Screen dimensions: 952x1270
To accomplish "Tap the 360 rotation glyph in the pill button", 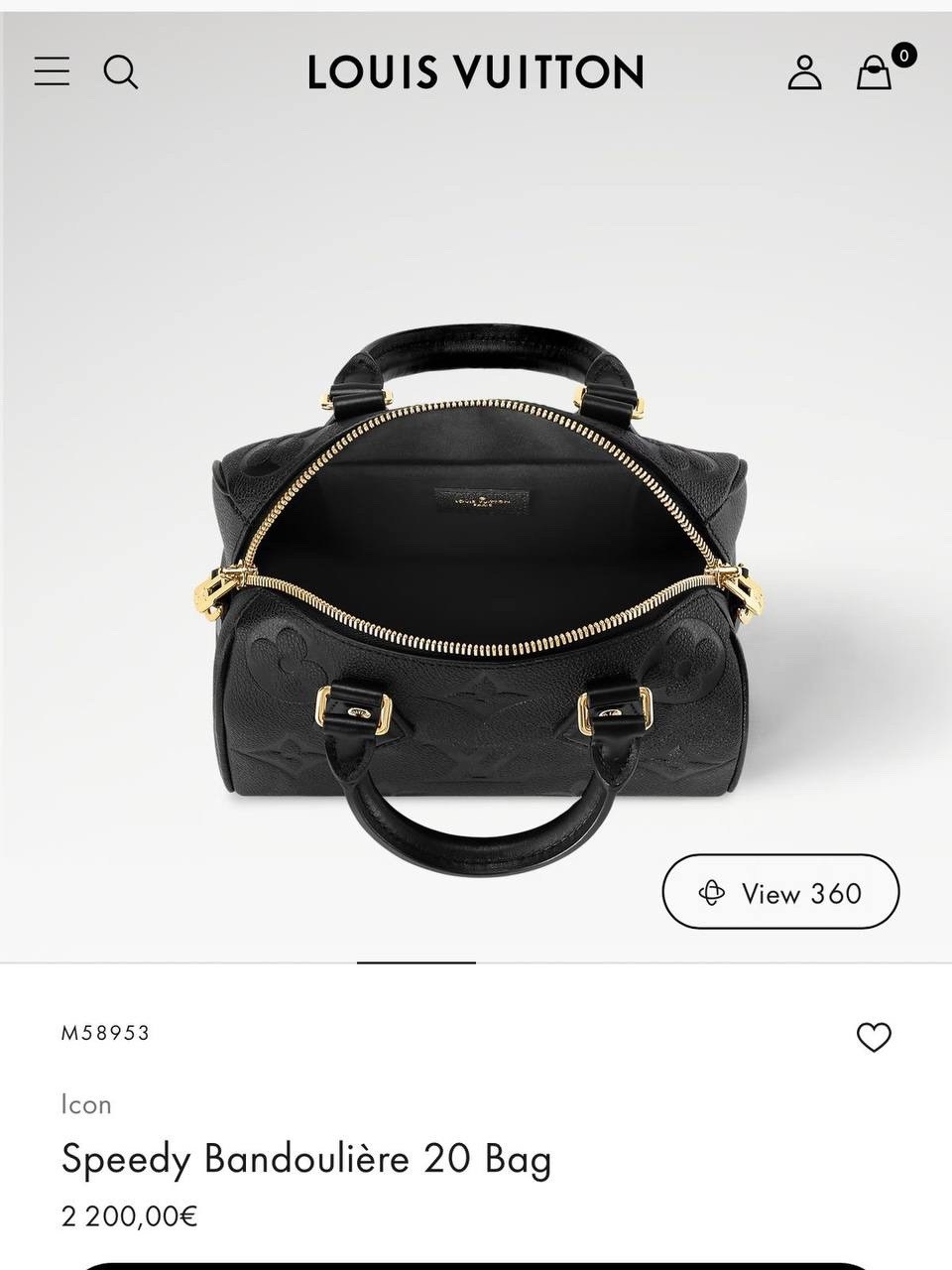I will [x=710, y=894].
